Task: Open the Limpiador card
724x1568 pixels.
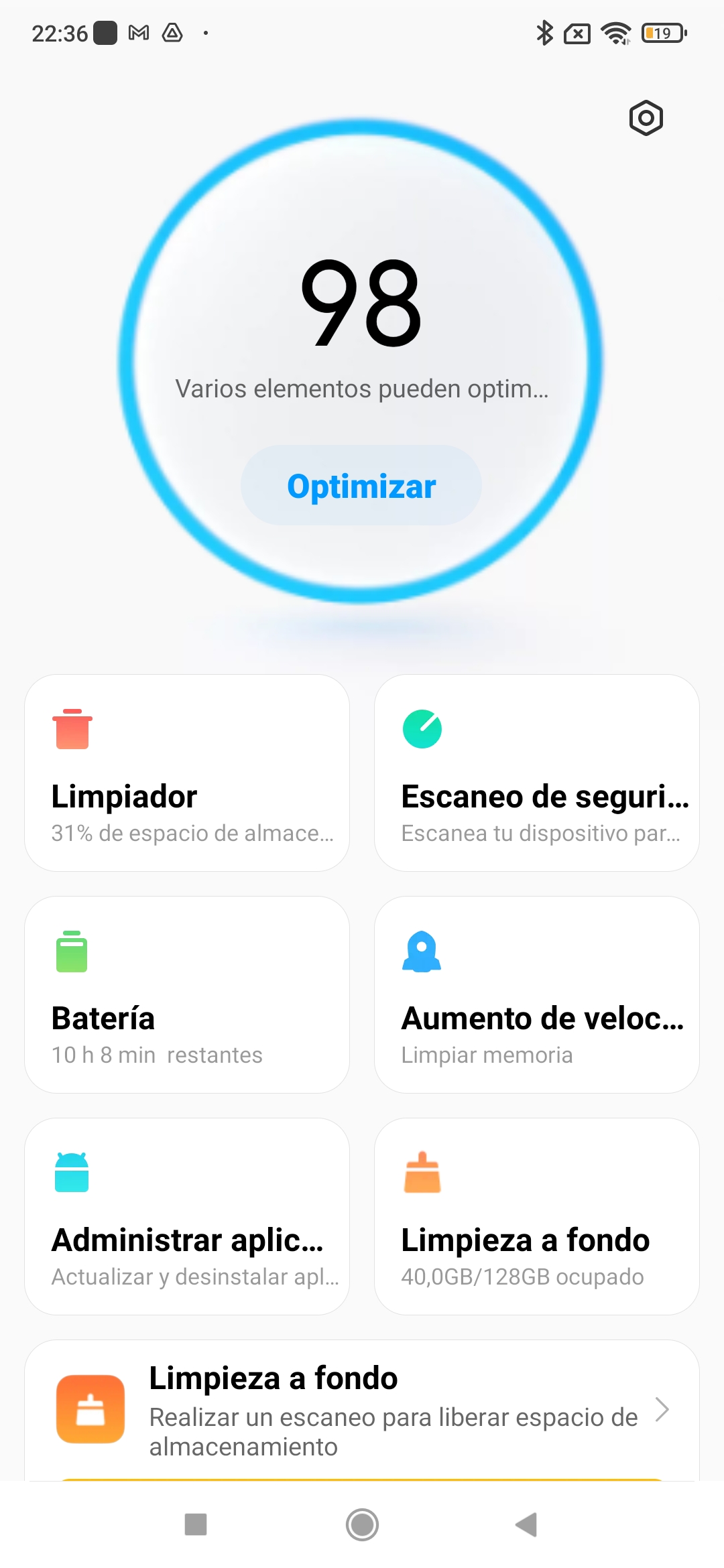Action: click(x=187, y=773)
